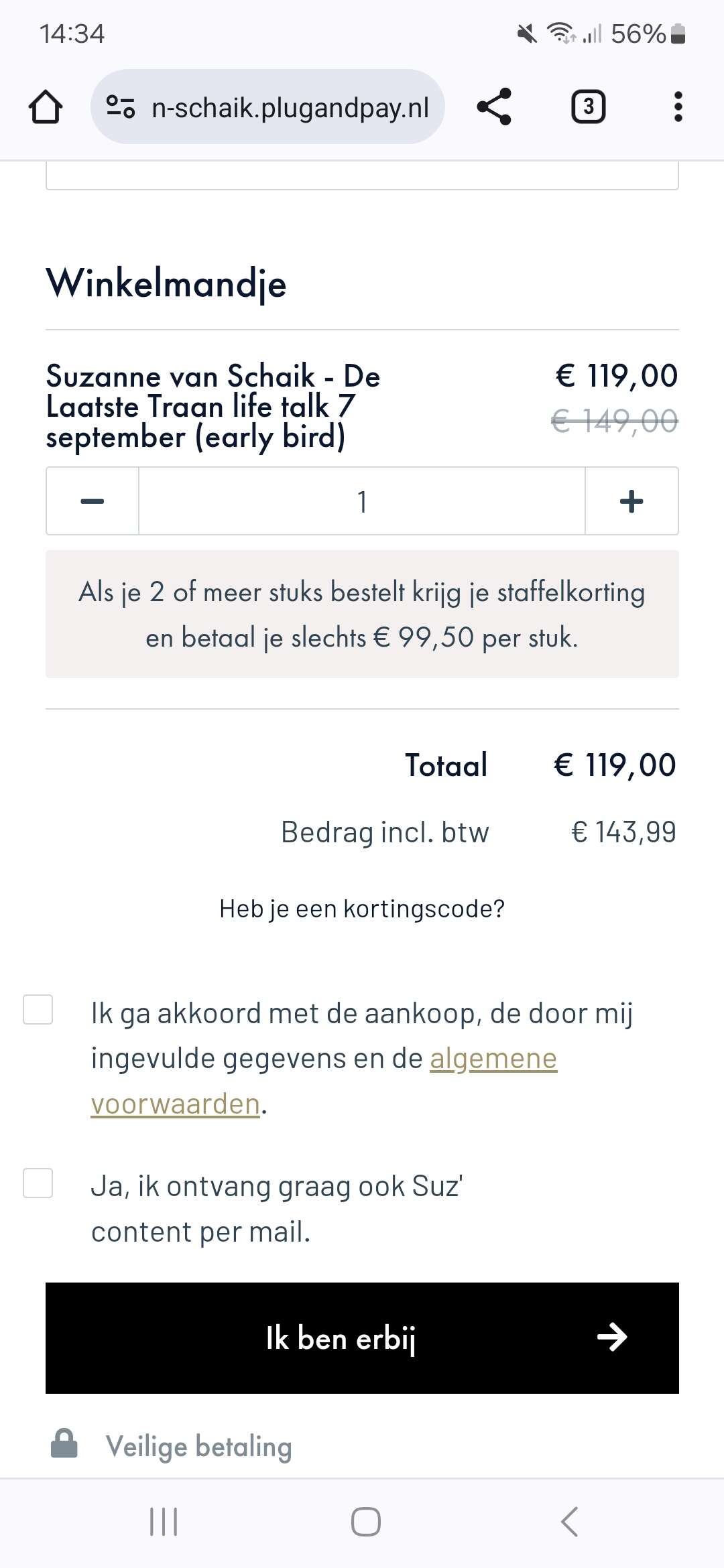
Task: Open the browser overflow menu
Action: coord(678,107)
